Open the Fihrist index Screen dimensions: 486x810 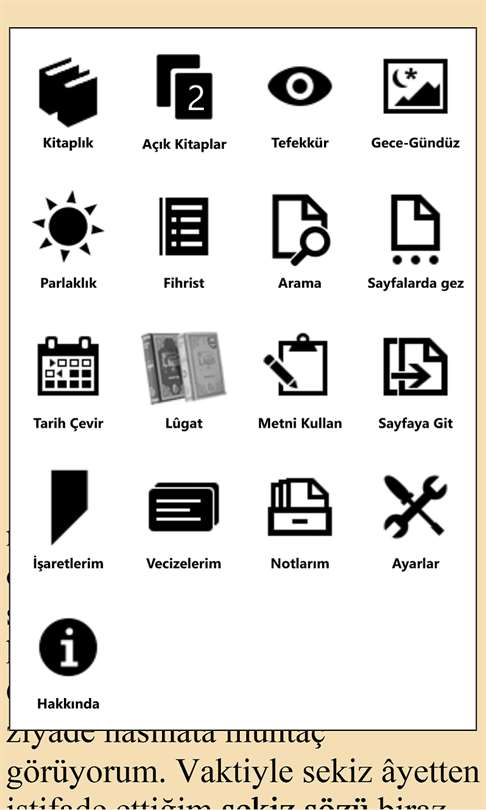click(184, 241)
